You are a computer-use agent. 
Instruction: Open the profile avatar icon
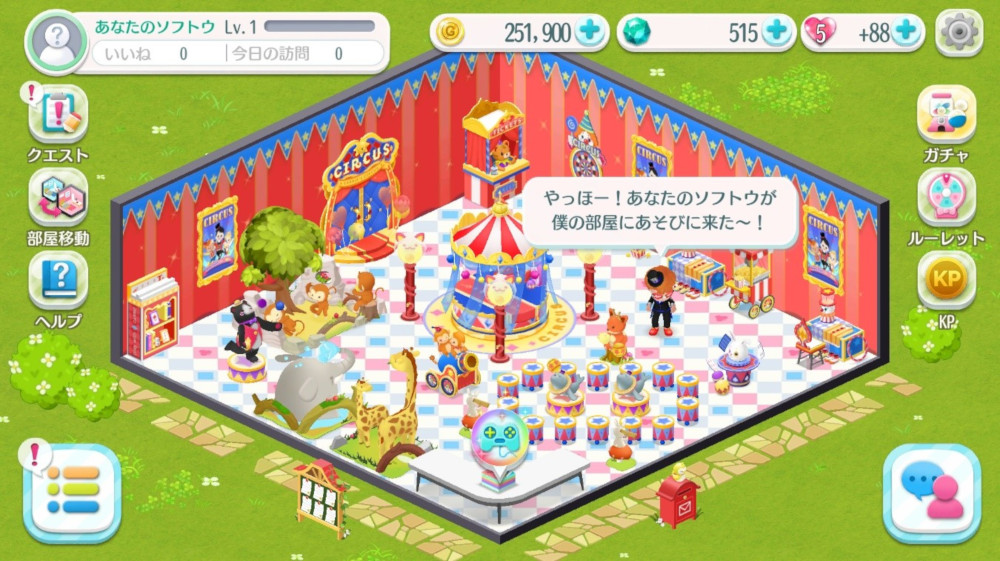(56, 42)
